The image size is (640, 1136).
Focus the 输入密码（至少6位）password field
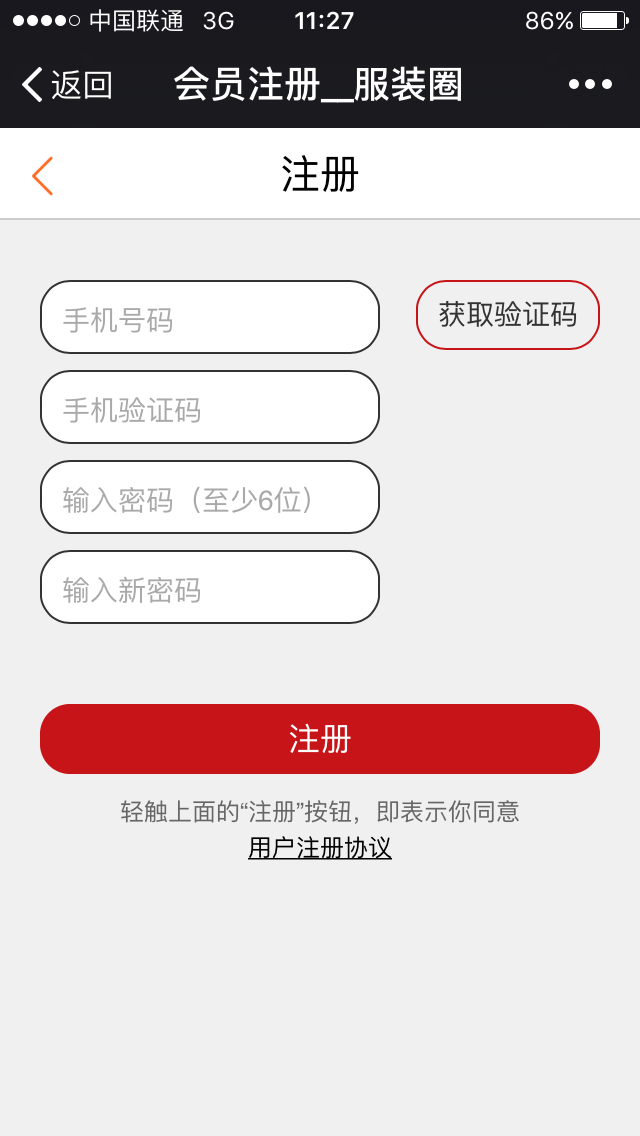(210, 497)
